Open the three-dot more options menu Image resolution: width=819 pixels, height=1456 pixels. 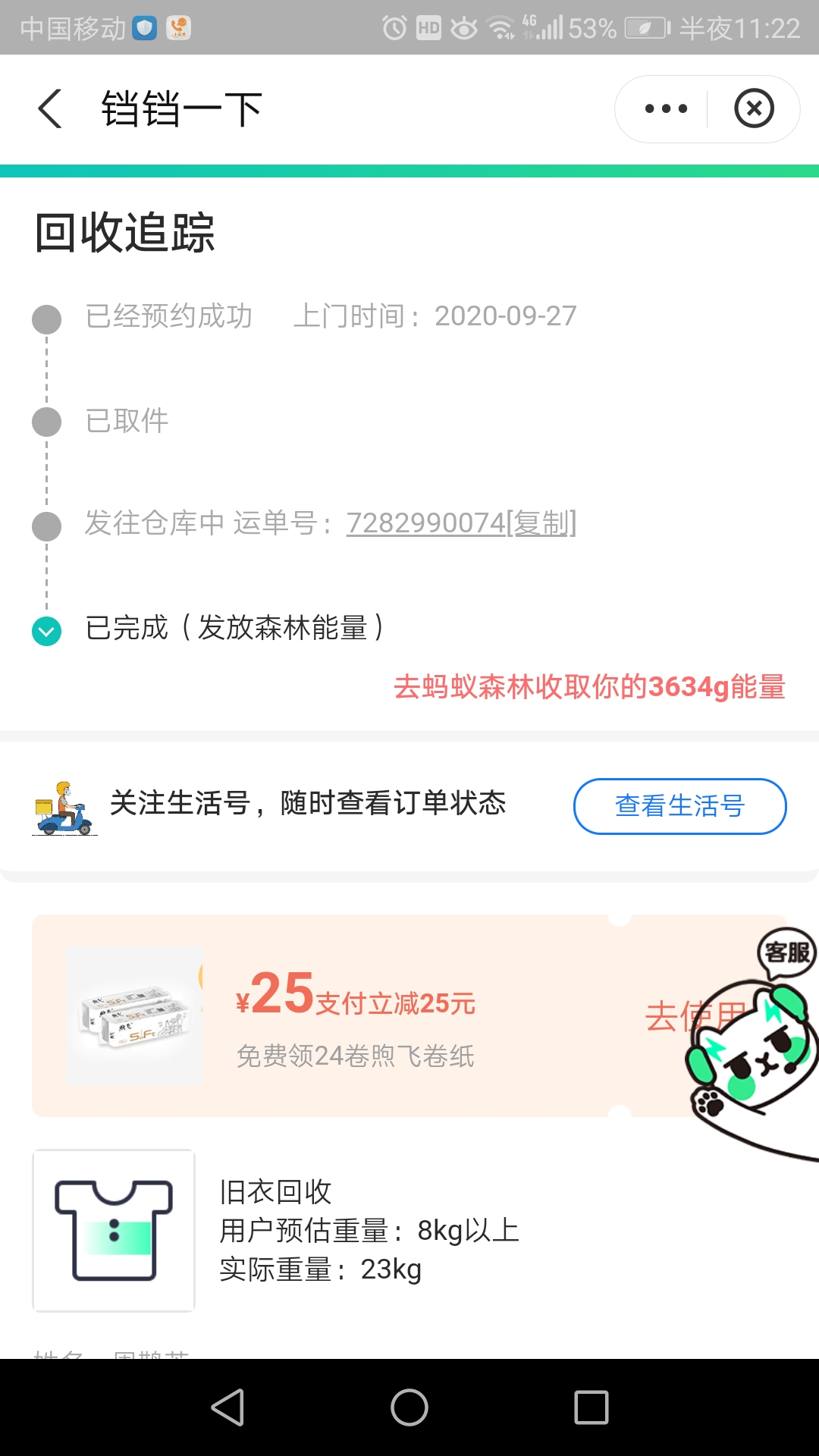(665, 108)
